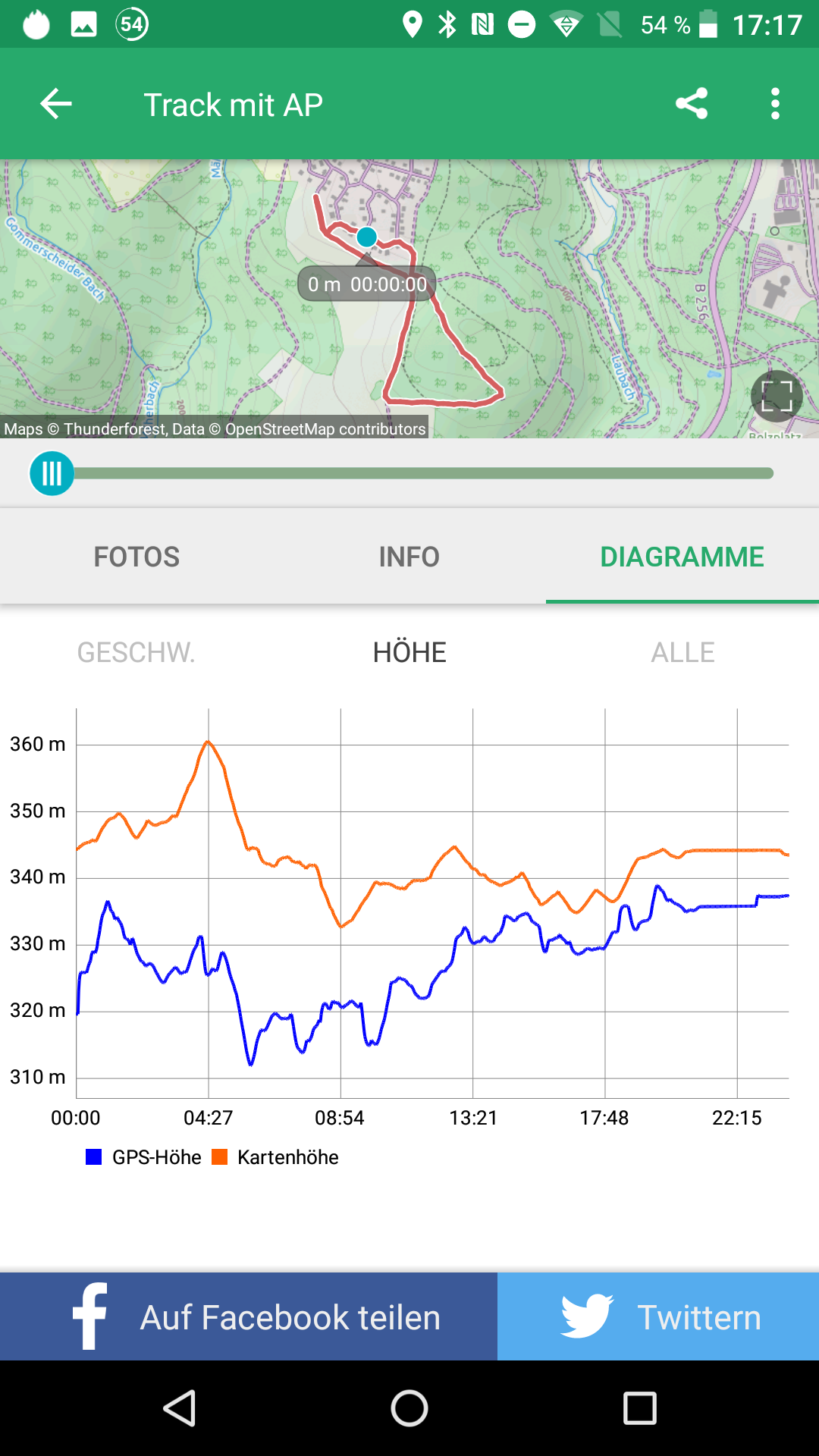Tweet the track with Twittern
Screen dimensions: 819x1456
point(658,1317)
